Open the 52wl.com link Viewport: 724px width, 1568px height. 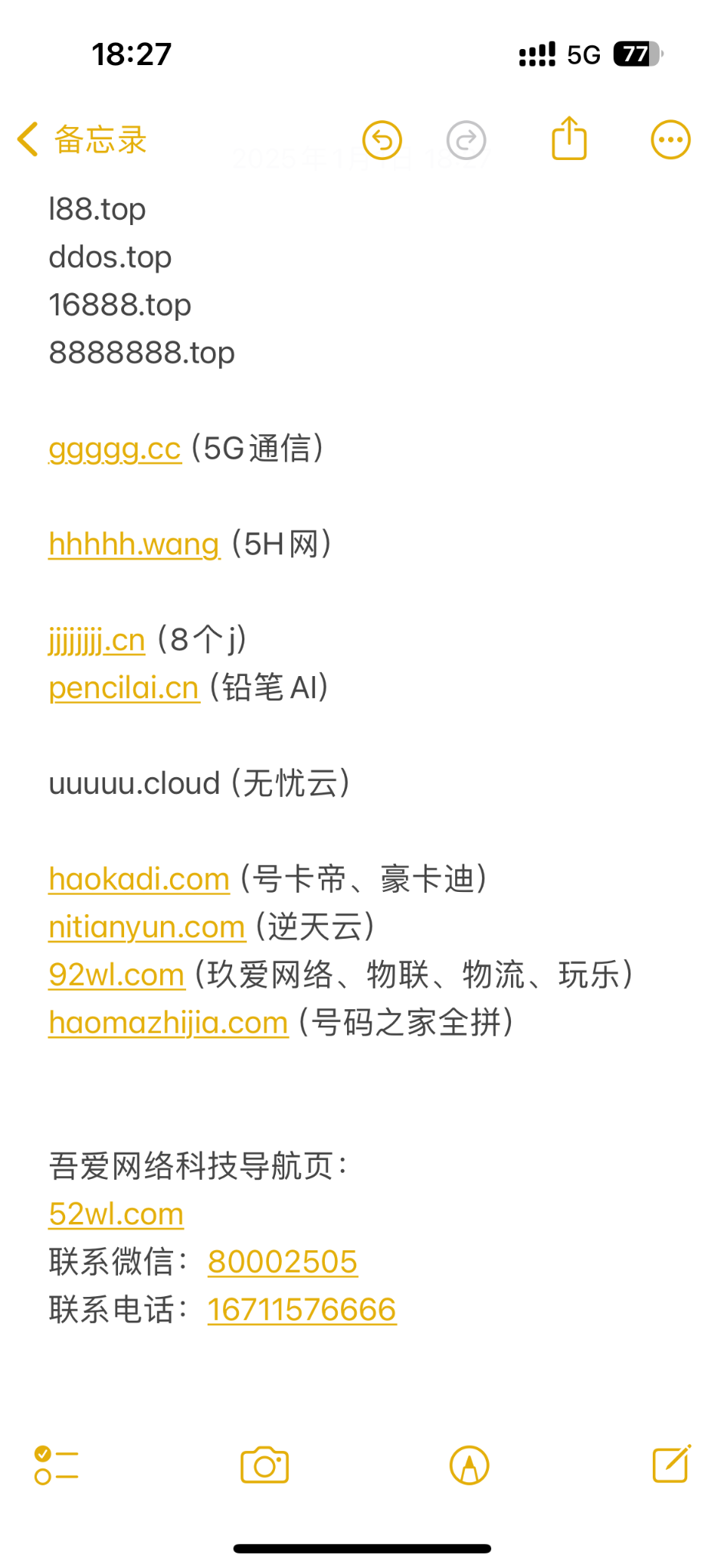[x=116, y=1214]
